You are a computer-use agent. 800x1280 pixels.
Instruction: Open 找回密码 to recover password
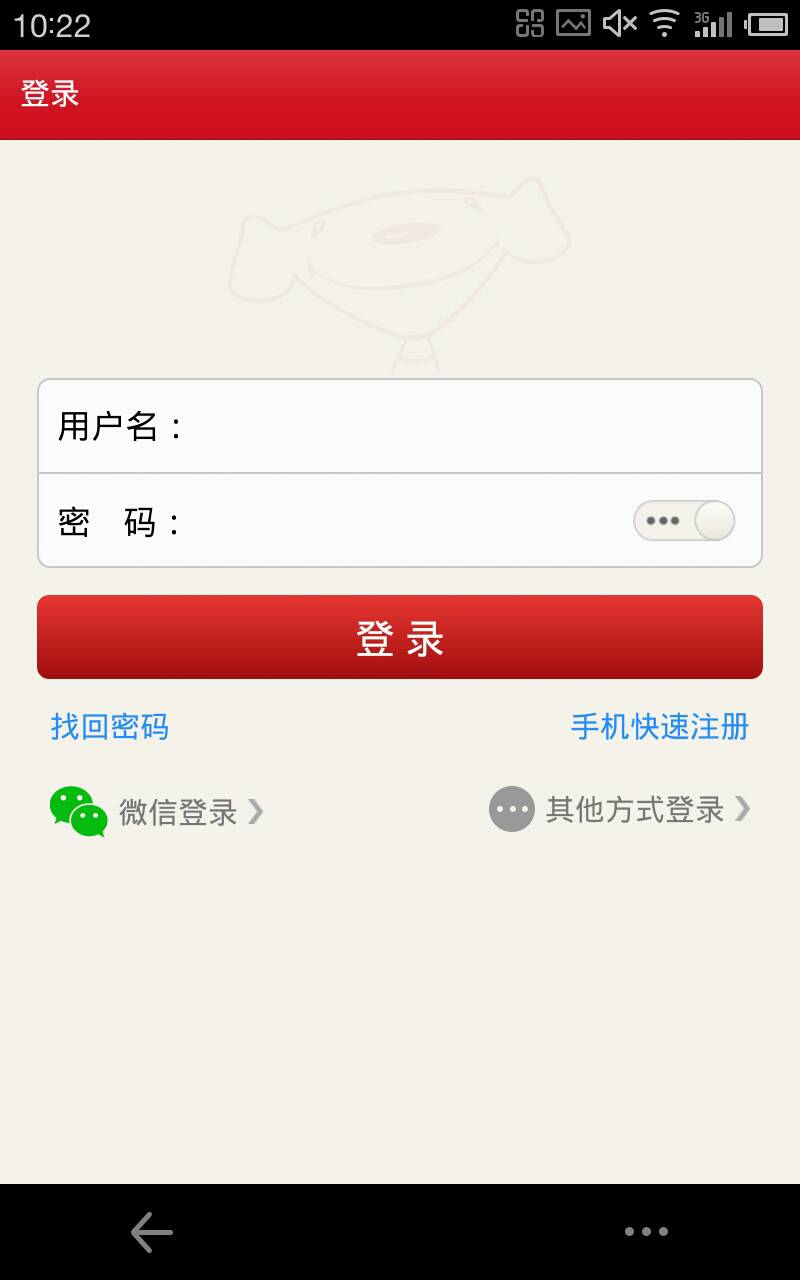pyautogui.click(x=110, y=726)
